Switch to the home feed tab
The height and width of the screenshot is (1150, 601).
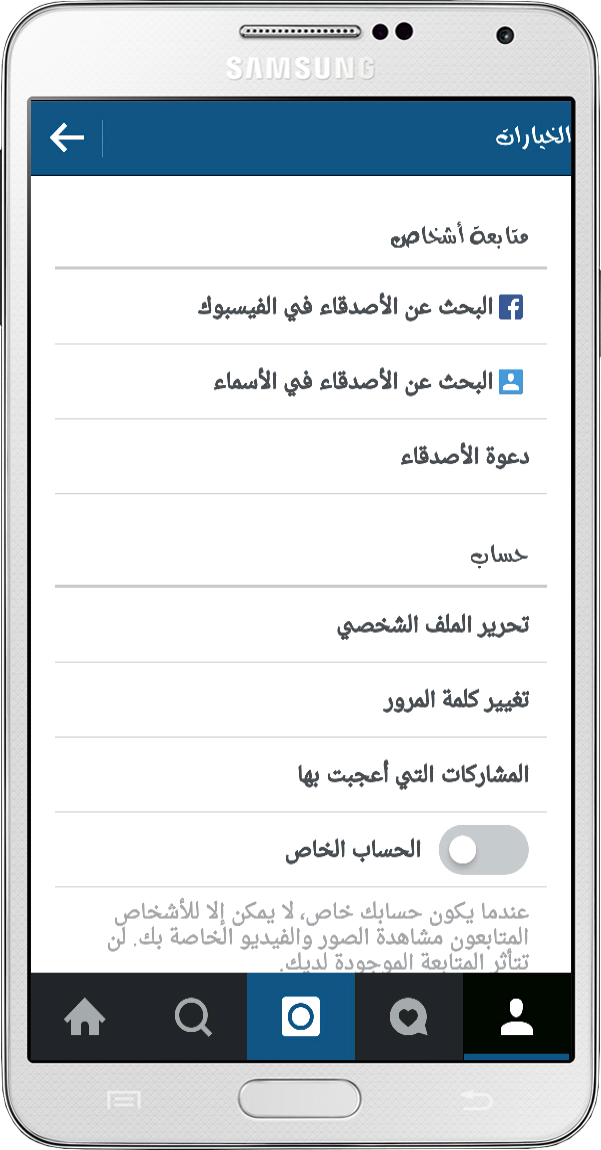(x=85, y=1018)
